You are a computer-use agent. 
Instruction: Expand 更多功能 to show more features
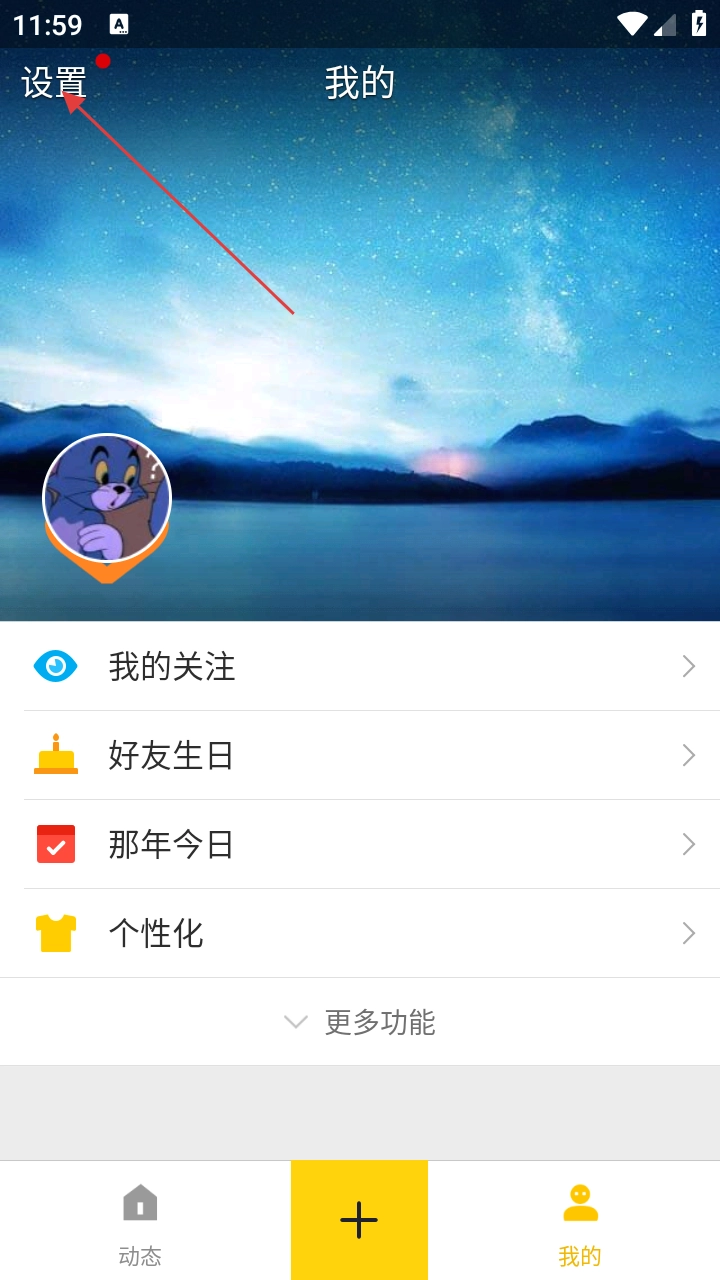(x=360, y=1021)
